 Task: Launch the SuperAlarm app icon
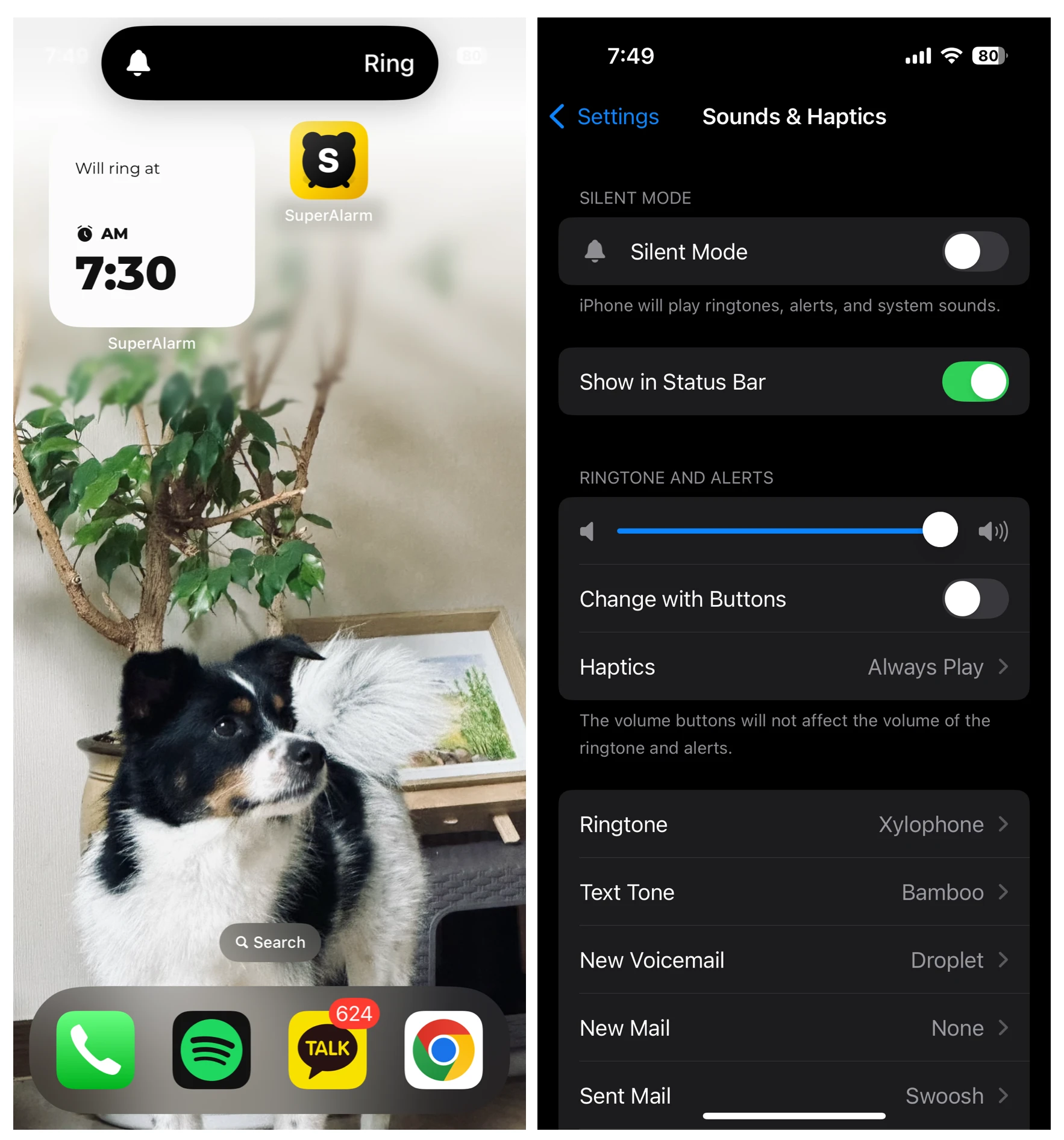[328, 161]
